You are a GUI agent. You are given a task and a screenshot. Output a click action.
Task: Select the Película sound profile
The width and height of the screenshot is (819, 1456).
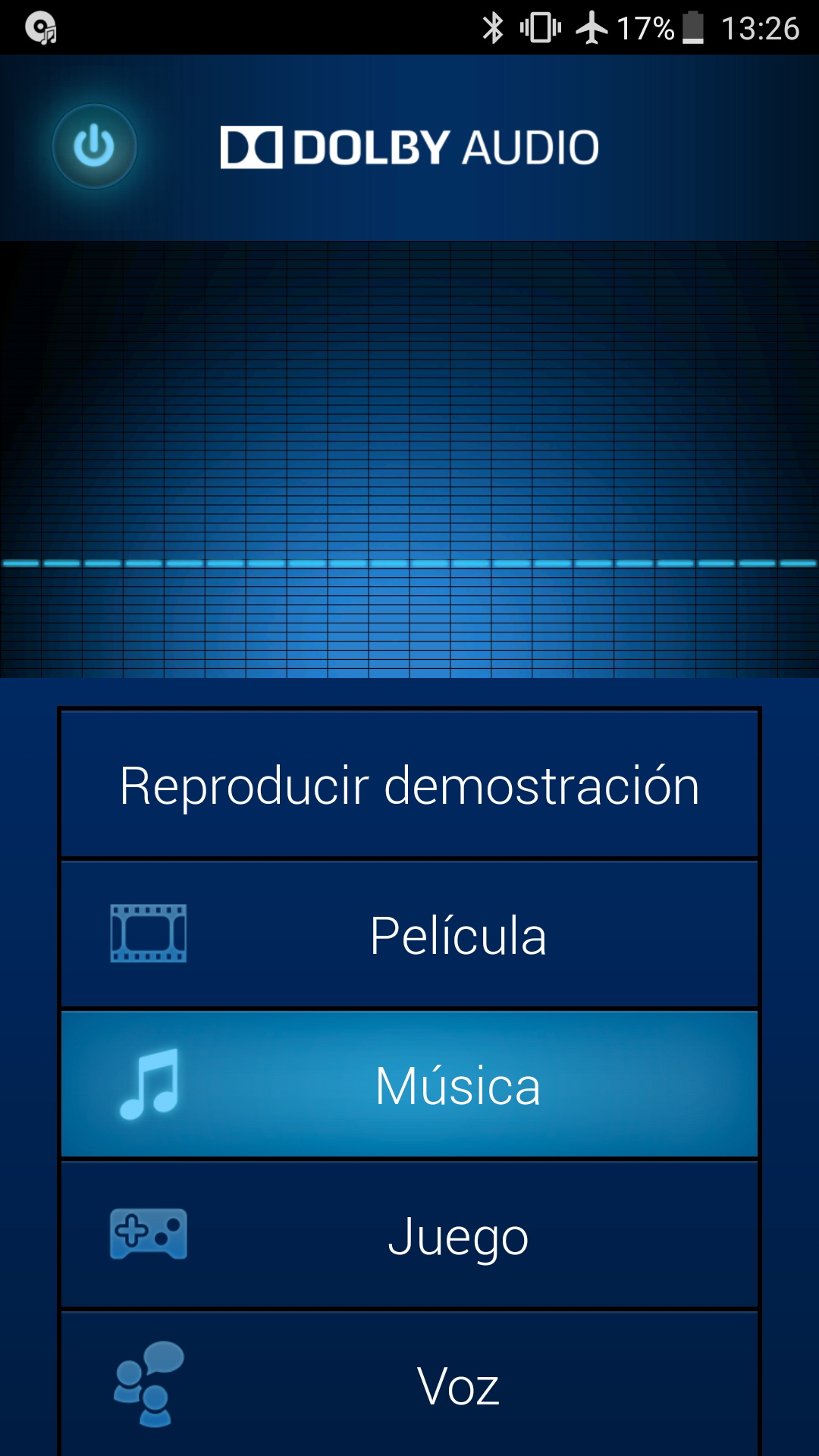pos(409,934)
